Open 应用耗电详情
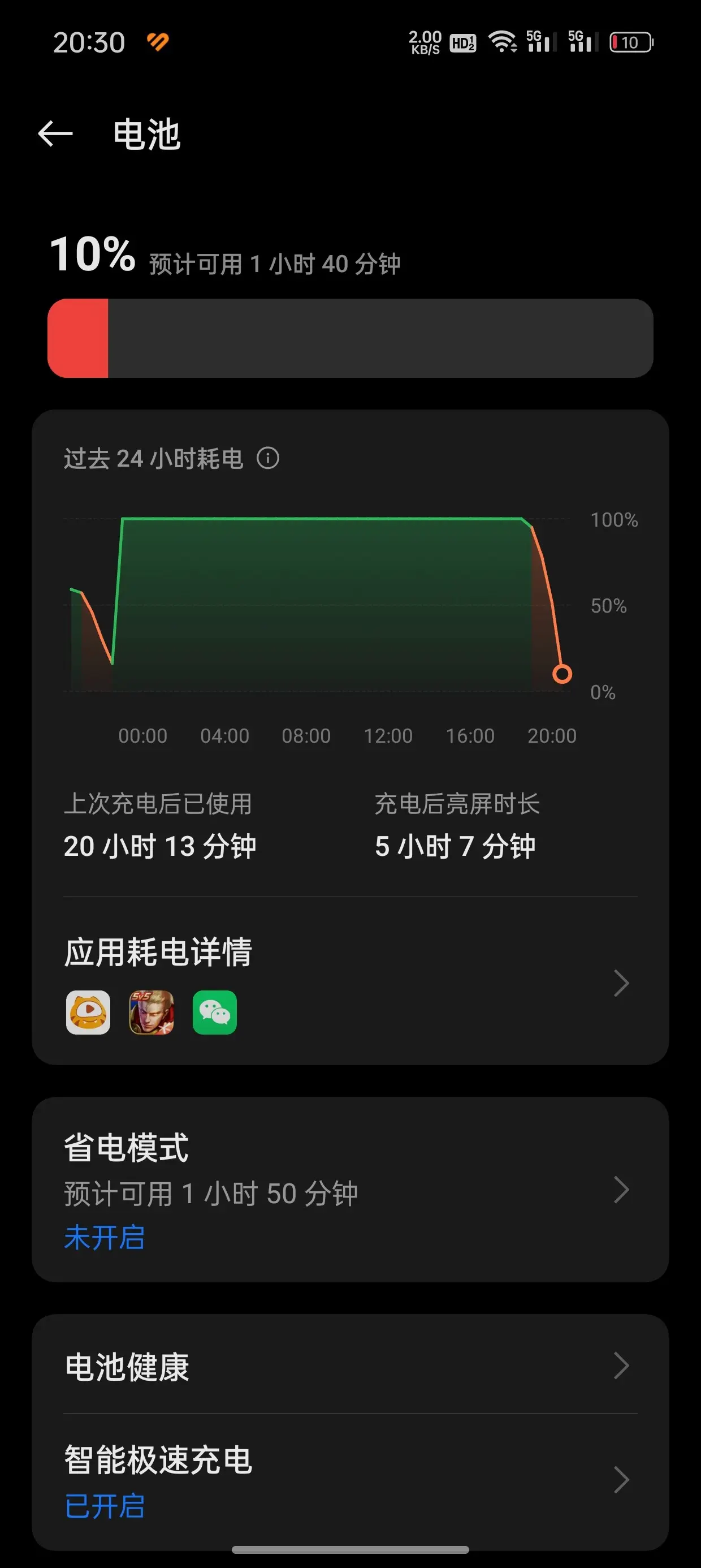The image size is (701, 1568). [x=350, y=981]
